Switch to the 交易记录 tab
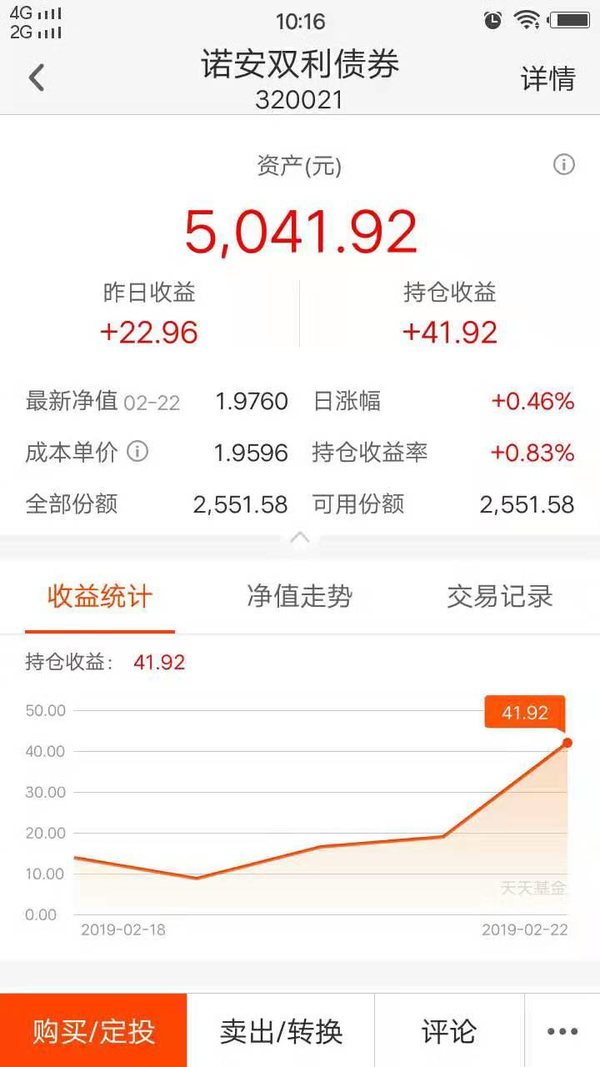The width and height of the screenshot is (600, 1067). (x=500, y=597)
